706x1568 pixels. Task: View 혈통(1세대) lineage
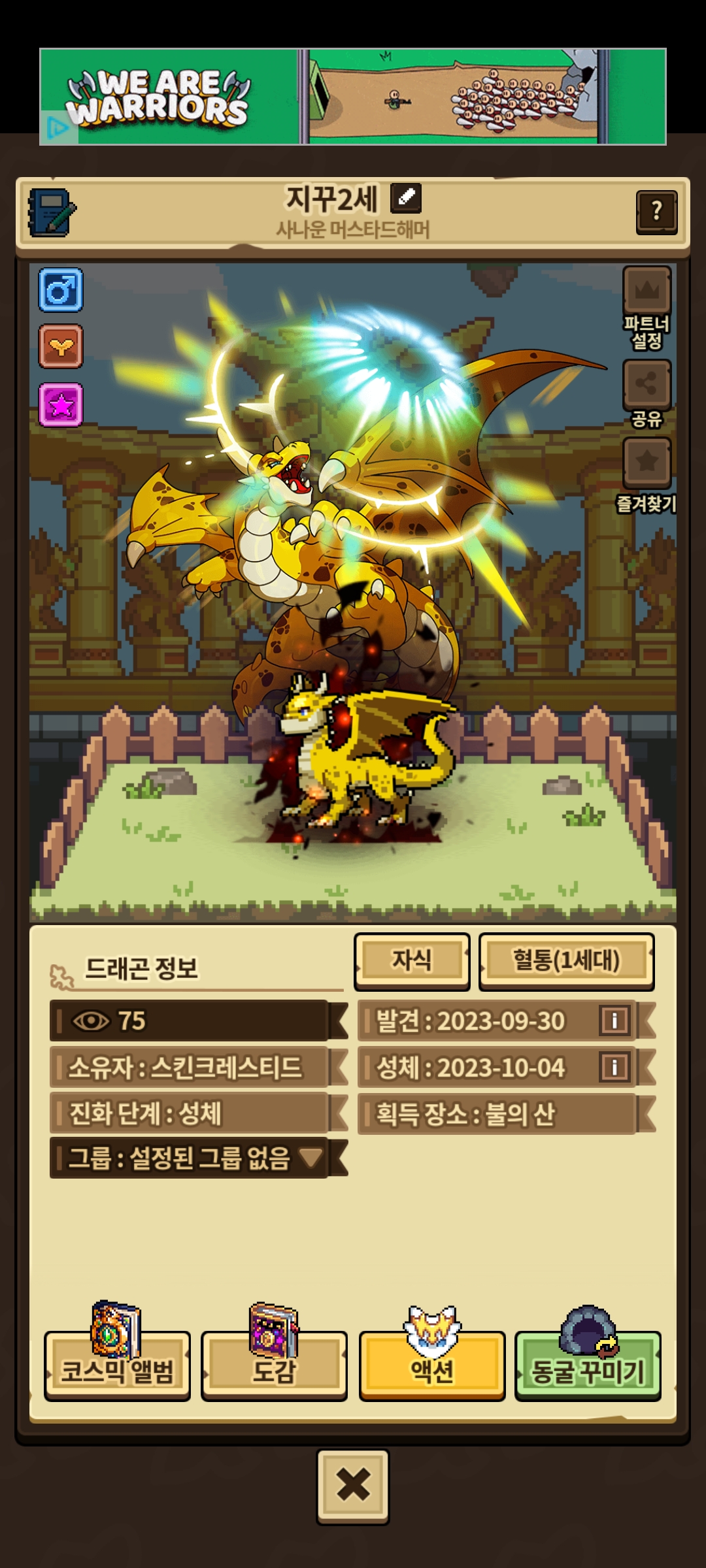[567, 960]
